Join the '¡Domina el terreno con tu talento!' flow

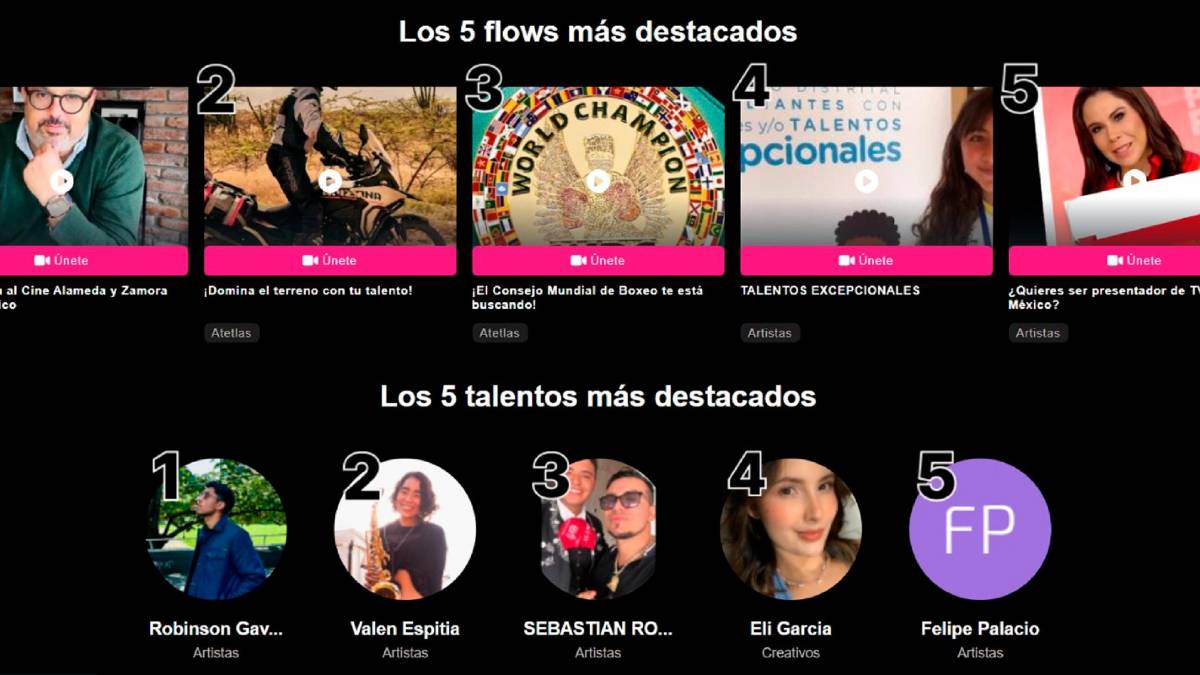point(330,260)
